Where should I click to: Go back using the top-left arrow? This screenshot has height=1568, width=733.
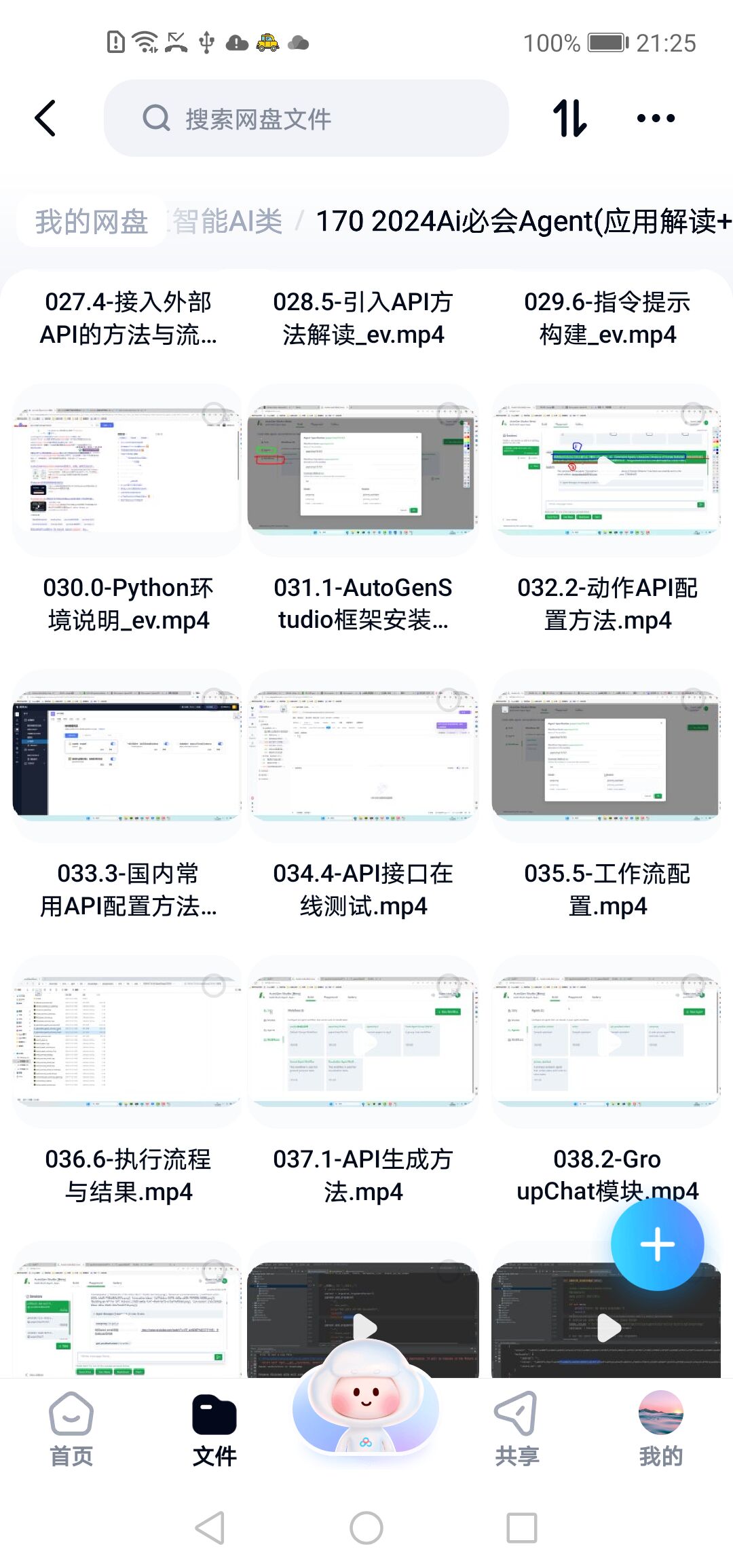point(45,118)
